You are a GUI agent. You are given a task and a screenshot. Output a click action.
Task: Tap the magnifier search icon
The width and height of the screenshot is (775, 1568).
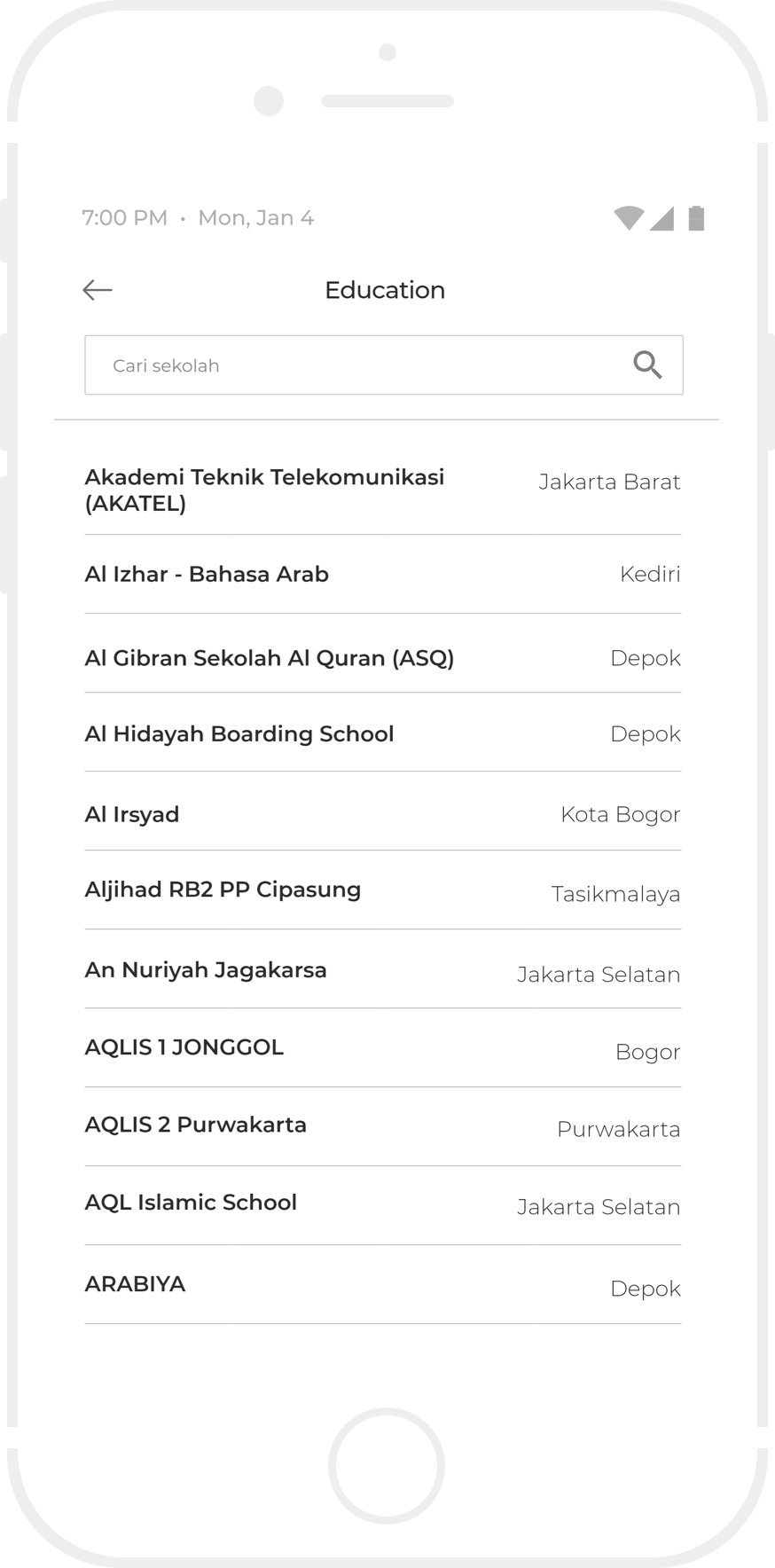point(647,365)
